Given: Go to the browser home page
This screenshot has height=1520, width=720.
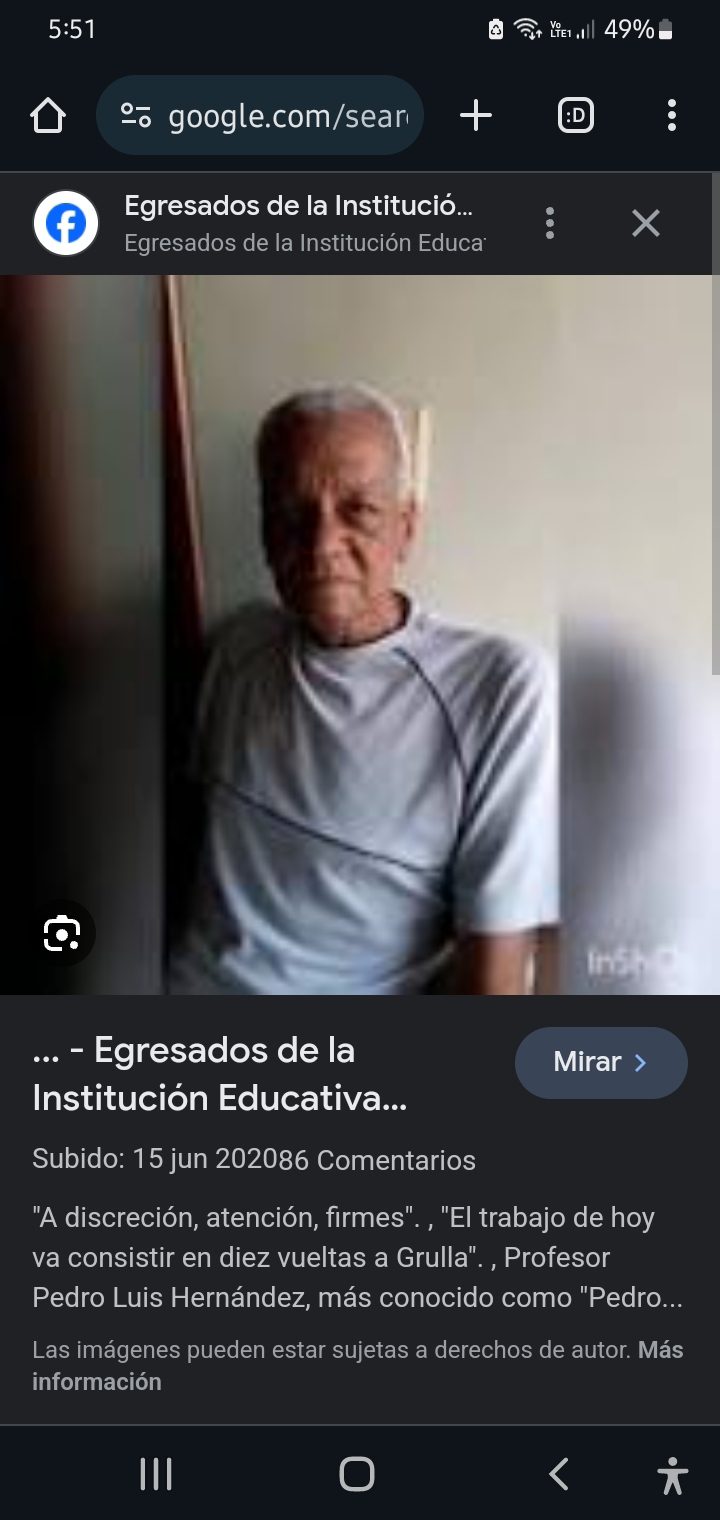Looking at the screenshot, I should click(47, 116).
